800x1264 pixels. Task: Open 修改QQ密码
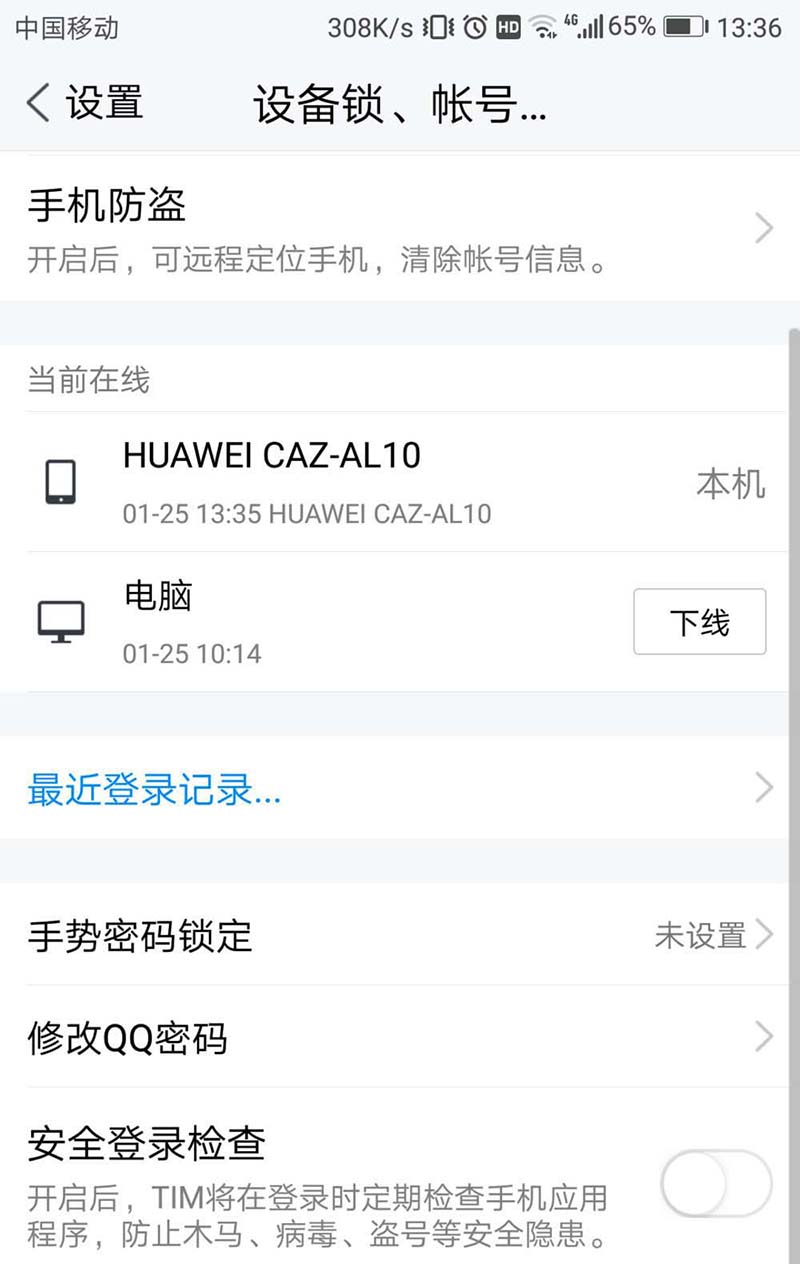(400, 1038)
